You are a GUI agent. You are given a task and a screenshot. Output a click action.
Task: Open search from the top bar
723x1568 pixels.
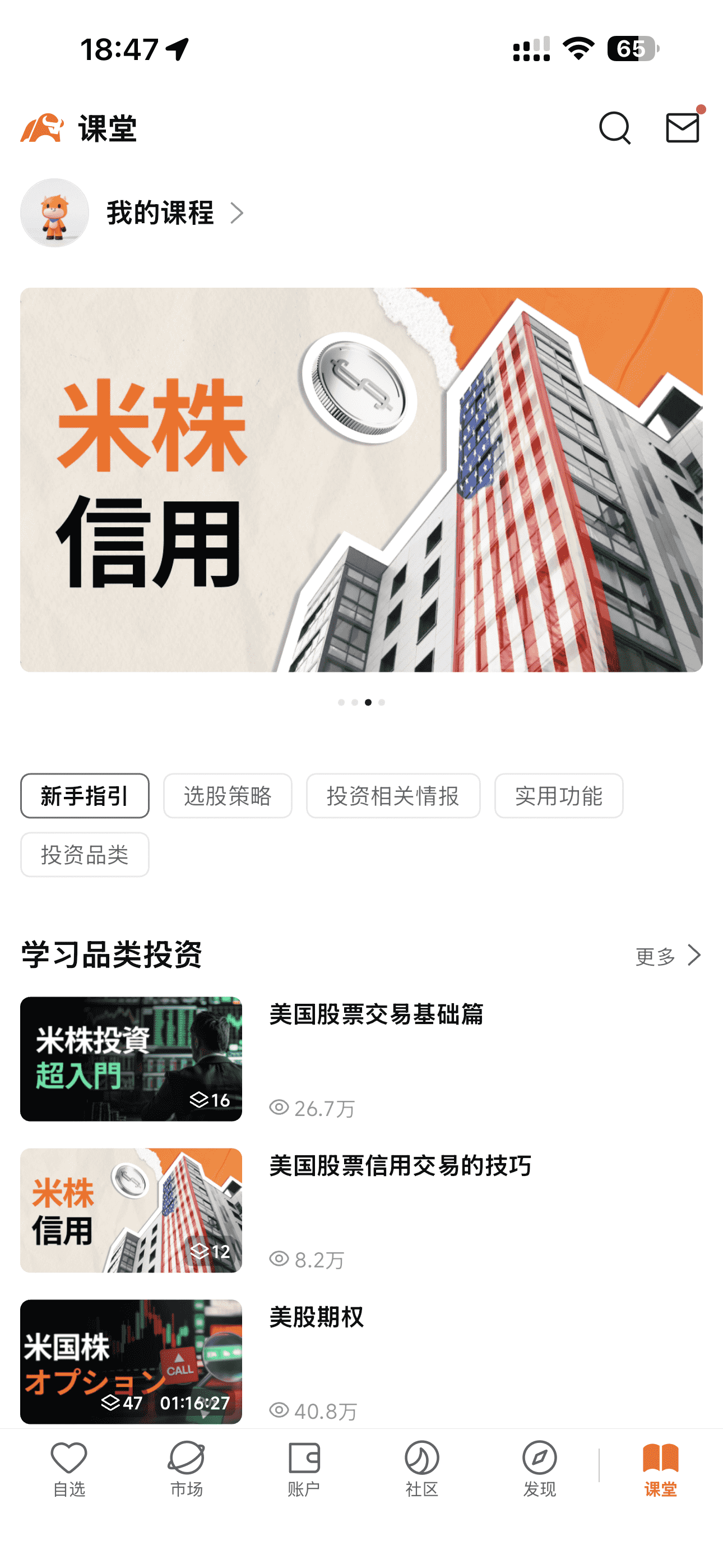pos(614,128)
